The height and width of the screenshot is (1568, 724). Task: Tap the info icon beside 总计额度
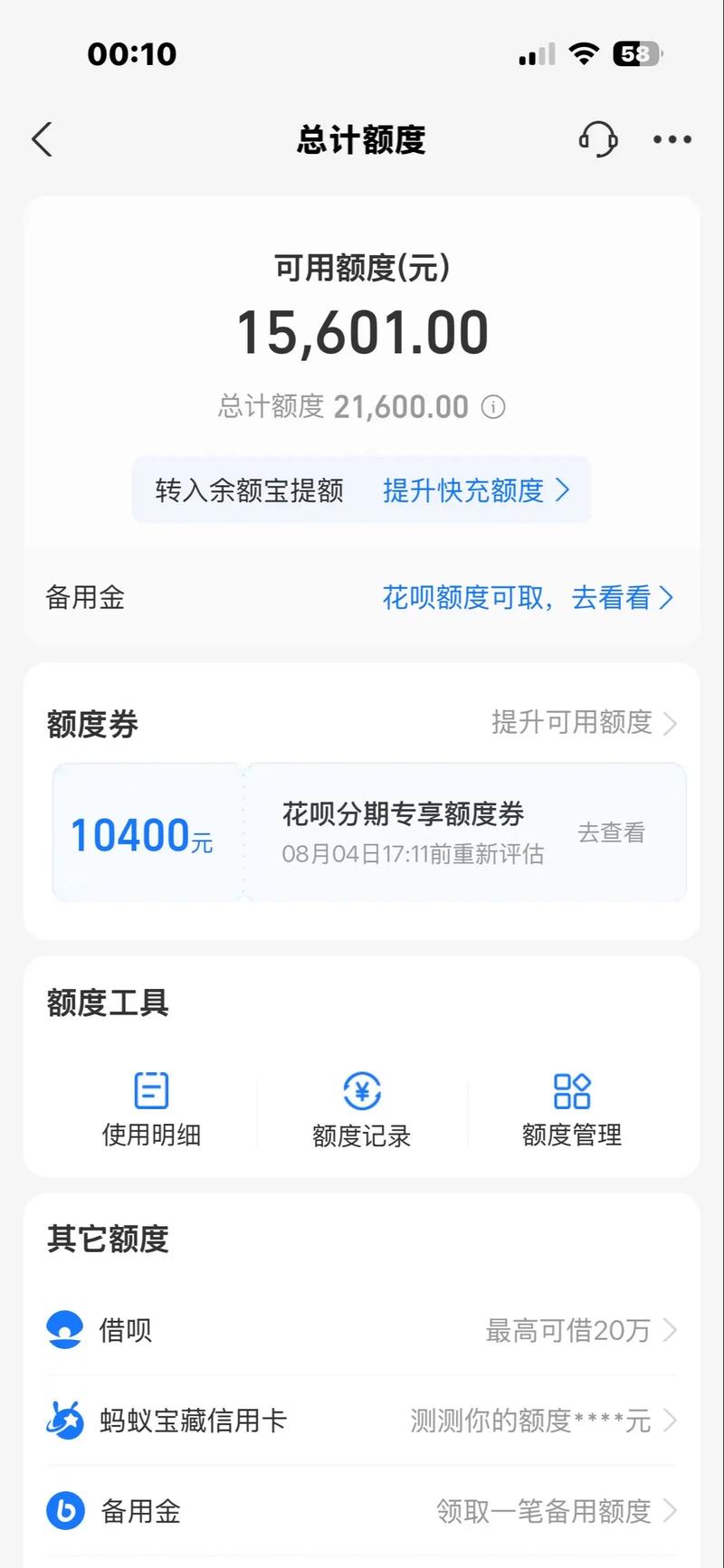click(x=493, y=407)
